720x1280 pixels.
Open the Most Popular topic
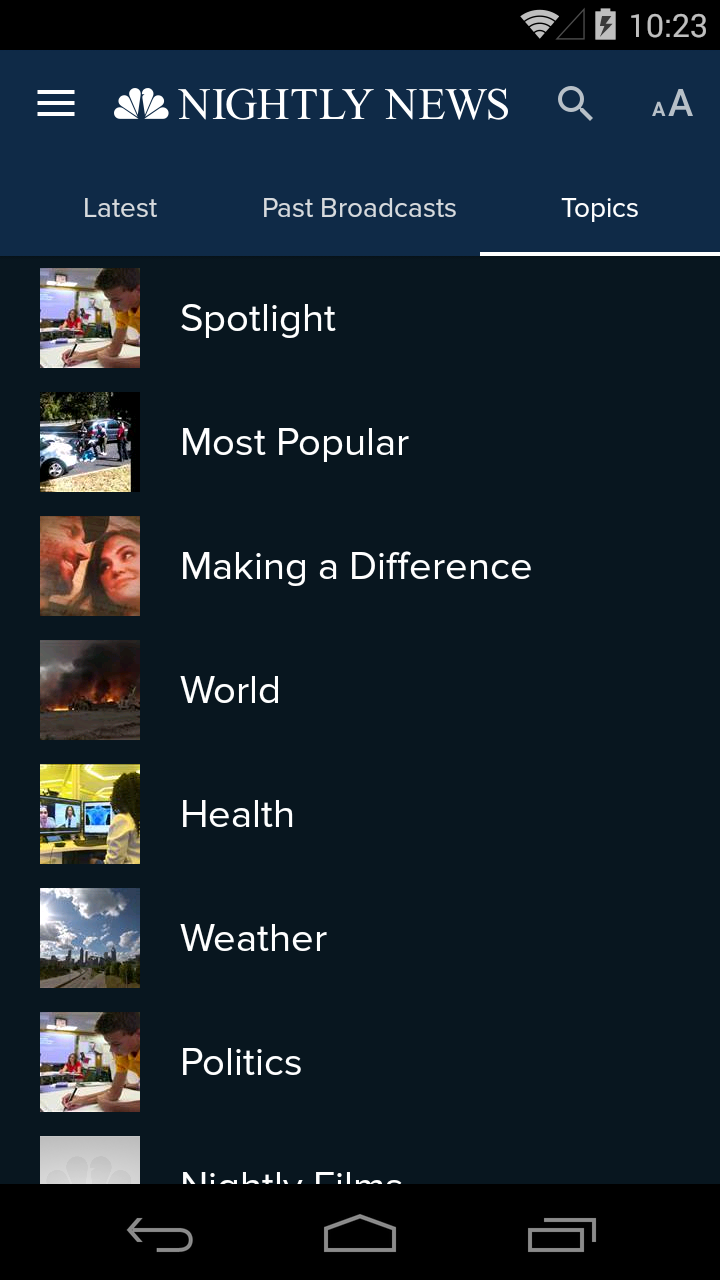294,442
